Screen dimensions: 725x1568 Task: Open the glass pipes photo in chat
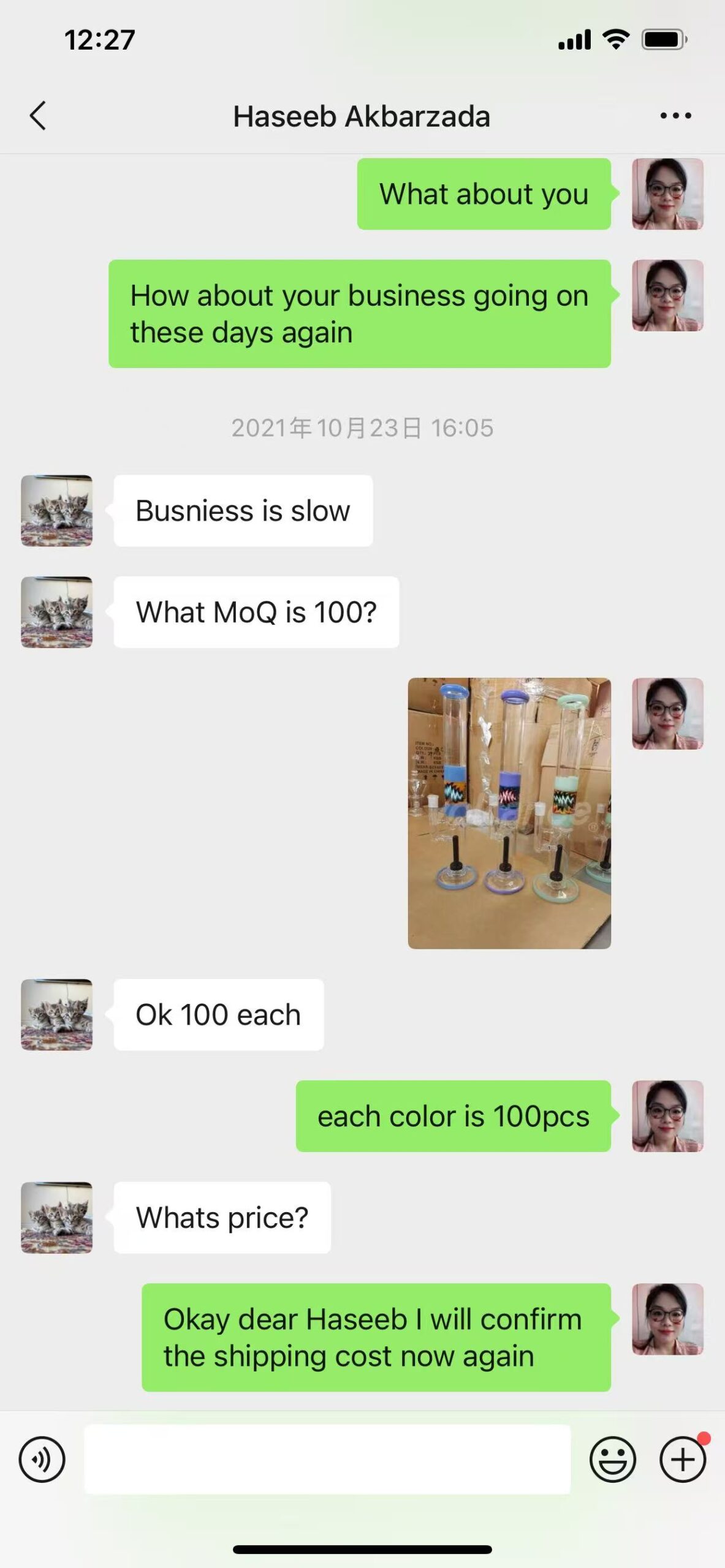(x=509, y=813)
